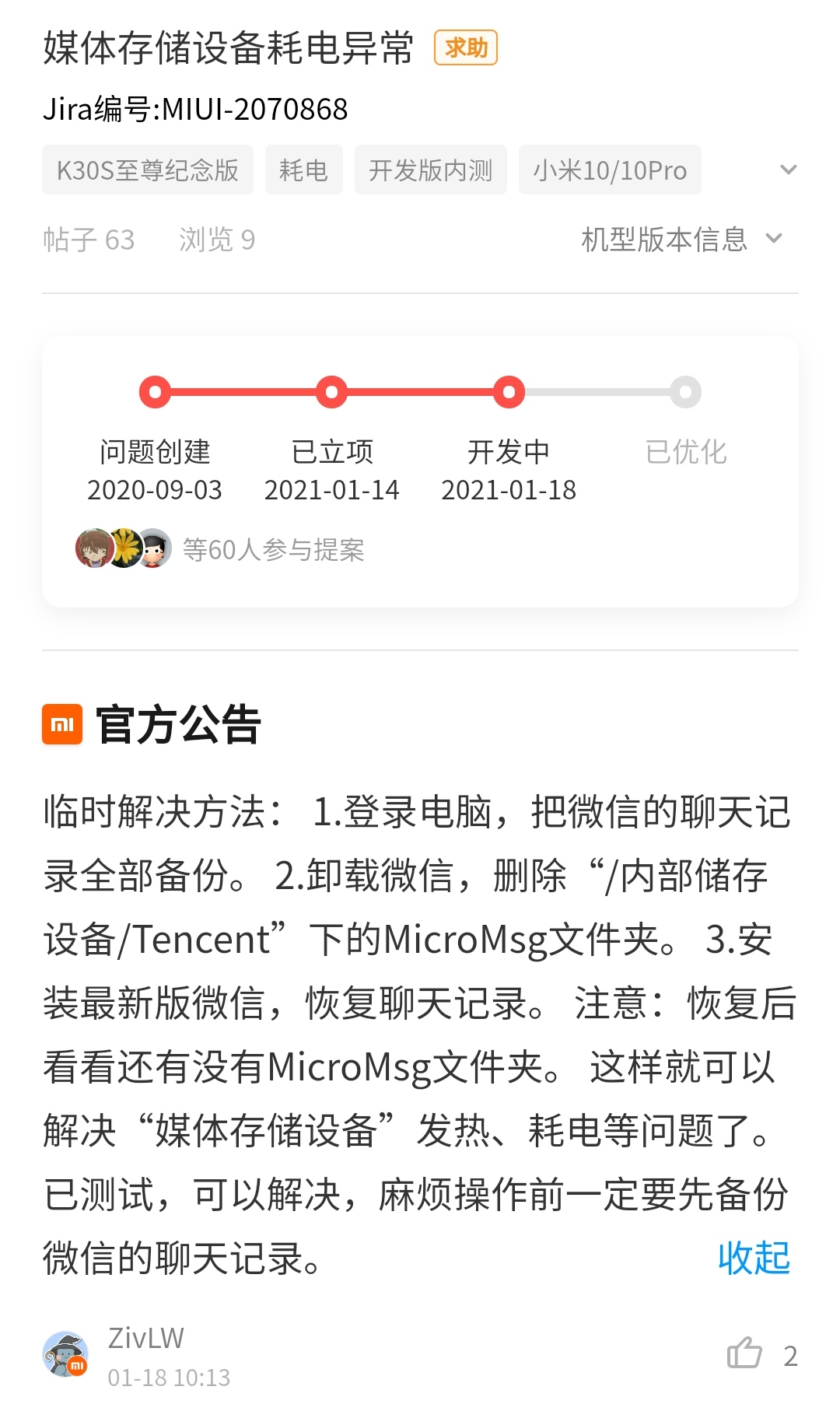The height and width of the screenshot is (1425, 840).
Task: Click the third participant avatar icon
Action: coord(155,548)
